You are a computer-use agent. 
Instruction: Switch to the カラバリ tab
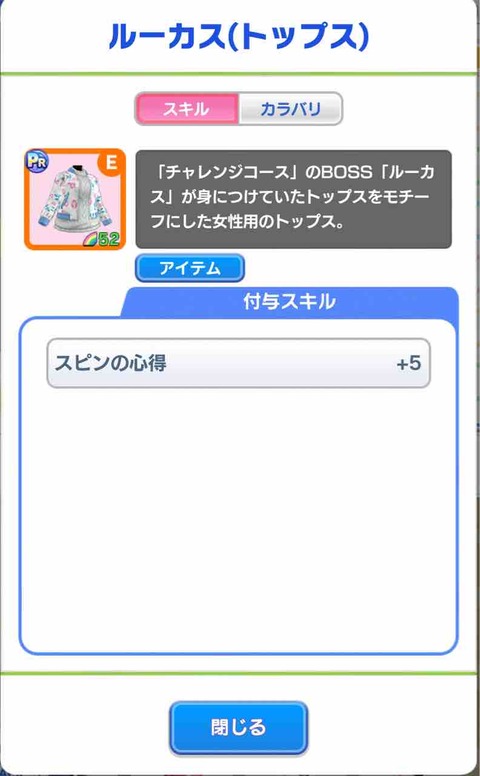[x=290, y=108]
